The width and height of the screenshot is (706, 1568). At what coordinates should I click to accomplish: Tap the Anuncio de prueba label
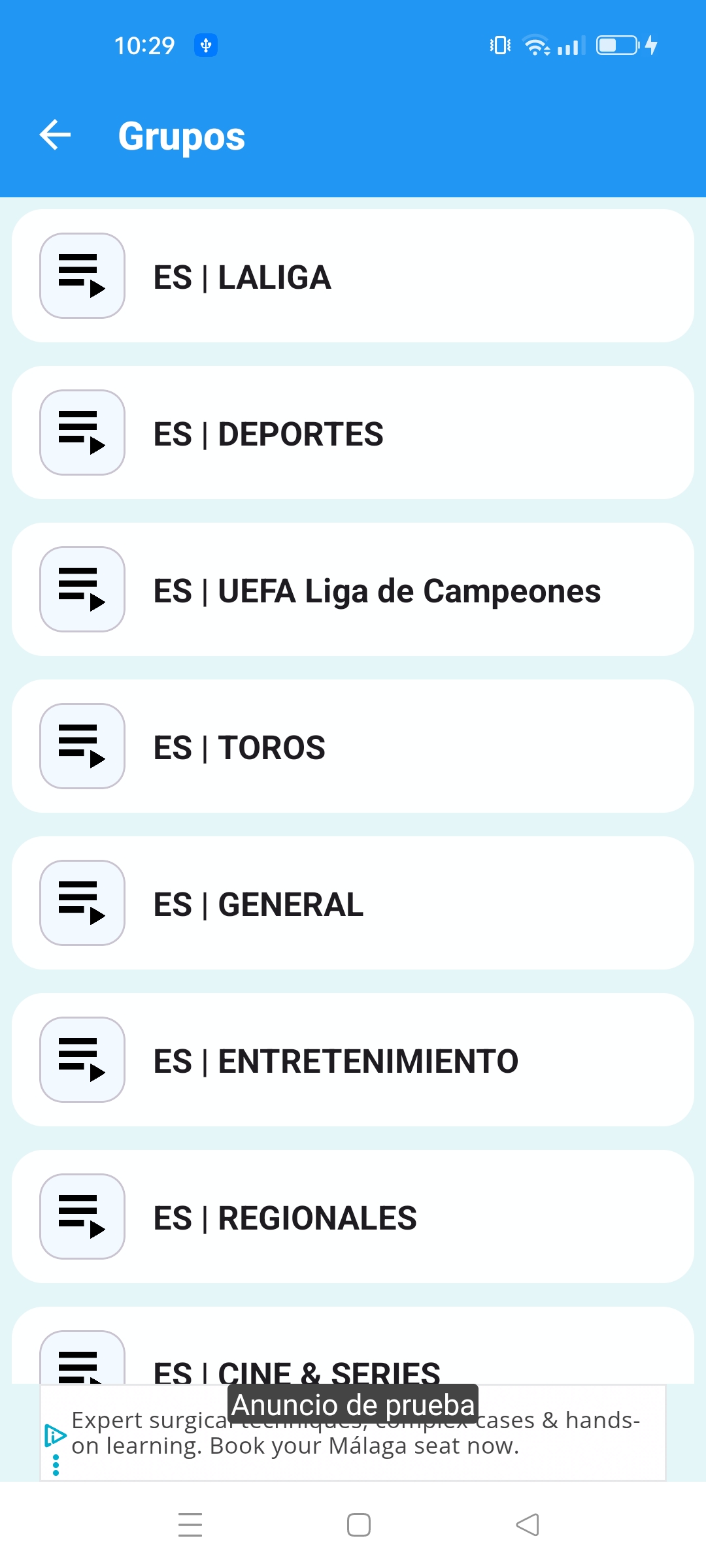353,1403
